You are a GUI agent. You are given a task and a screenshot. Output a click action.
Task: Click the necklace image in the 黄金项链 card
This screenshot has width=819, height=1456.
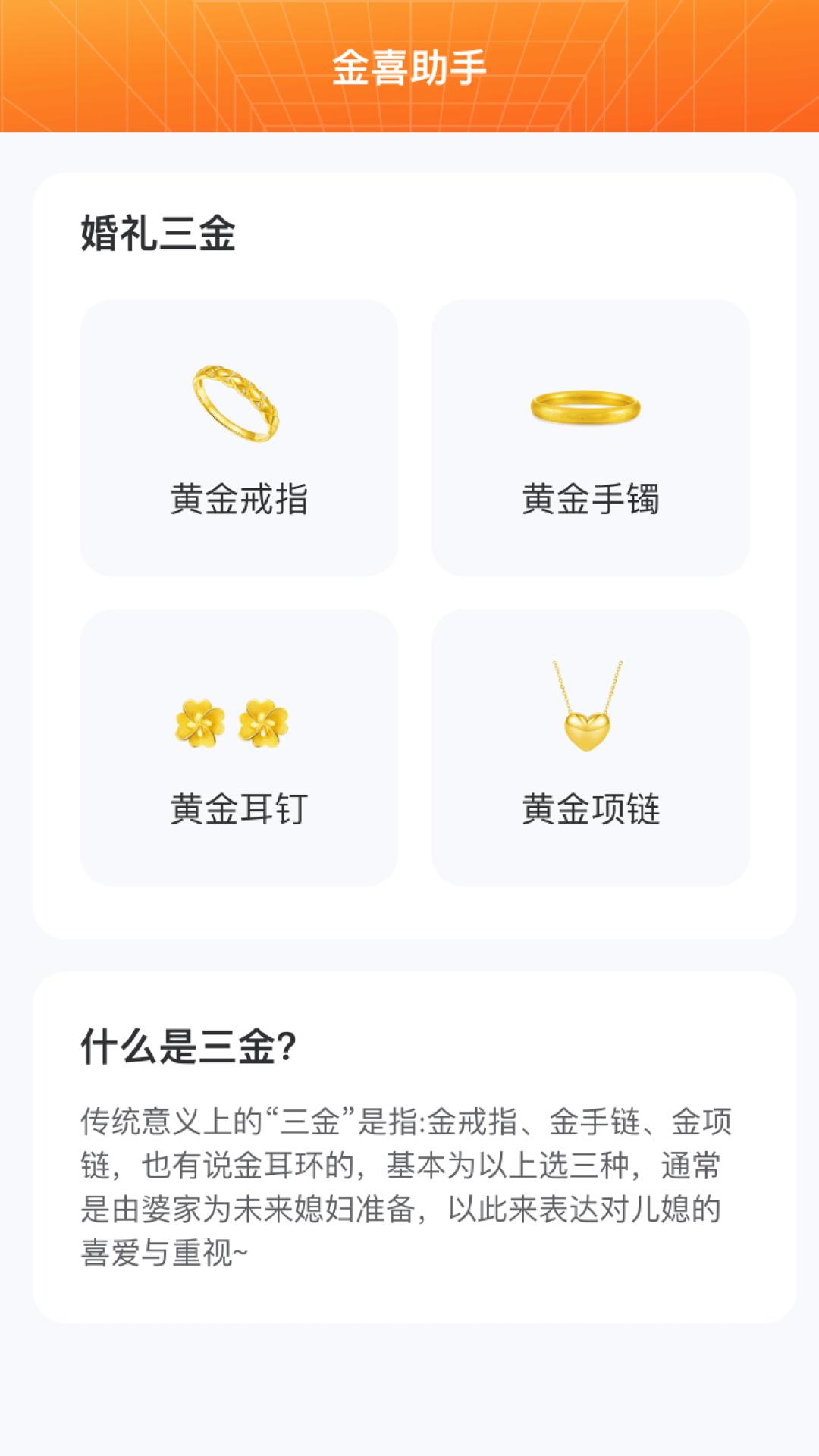pyautogui.click(x=590, y=709)
